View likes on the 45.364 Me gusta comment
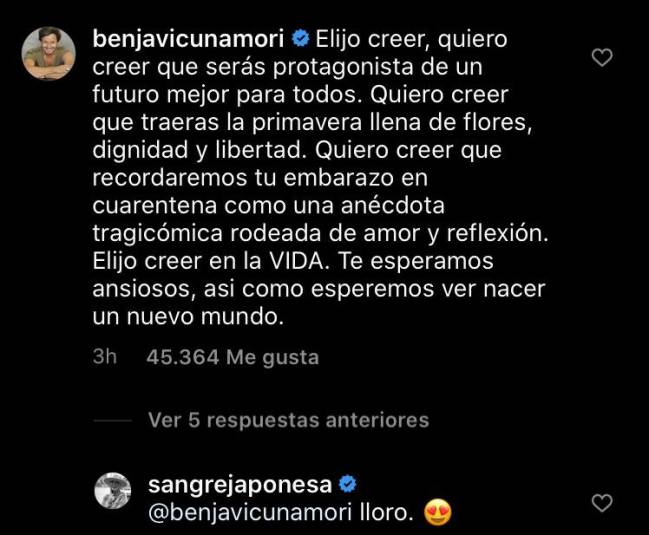 232,357
